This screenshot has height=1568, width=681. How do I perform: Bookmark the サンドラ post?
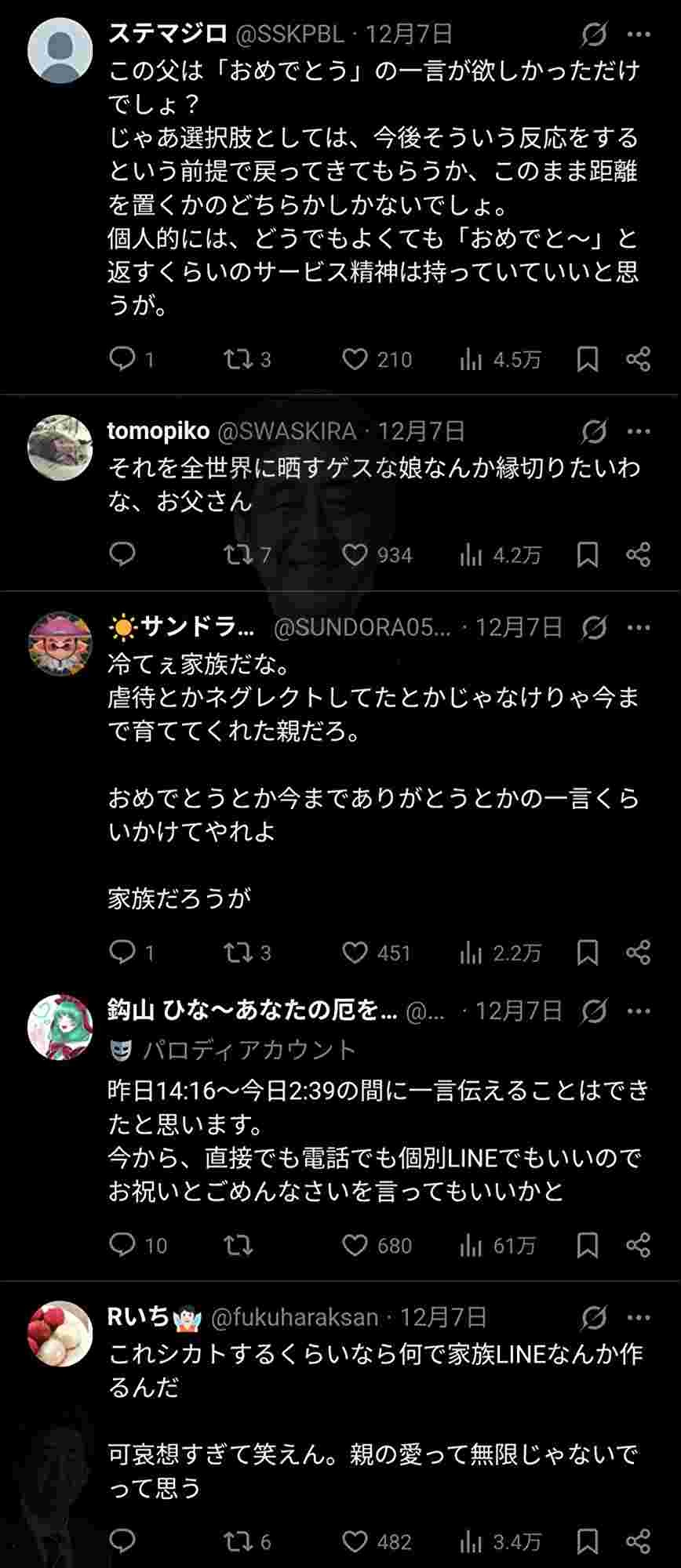[587, 953]
